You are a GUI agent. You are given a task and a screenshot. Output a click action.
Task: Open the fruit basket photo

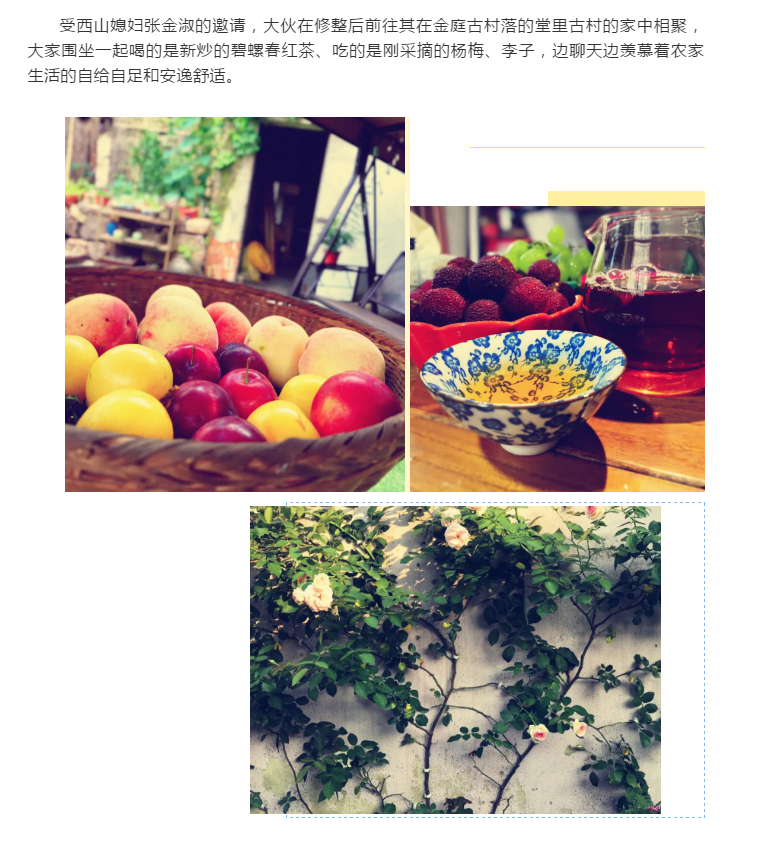[x=235, y=304]
